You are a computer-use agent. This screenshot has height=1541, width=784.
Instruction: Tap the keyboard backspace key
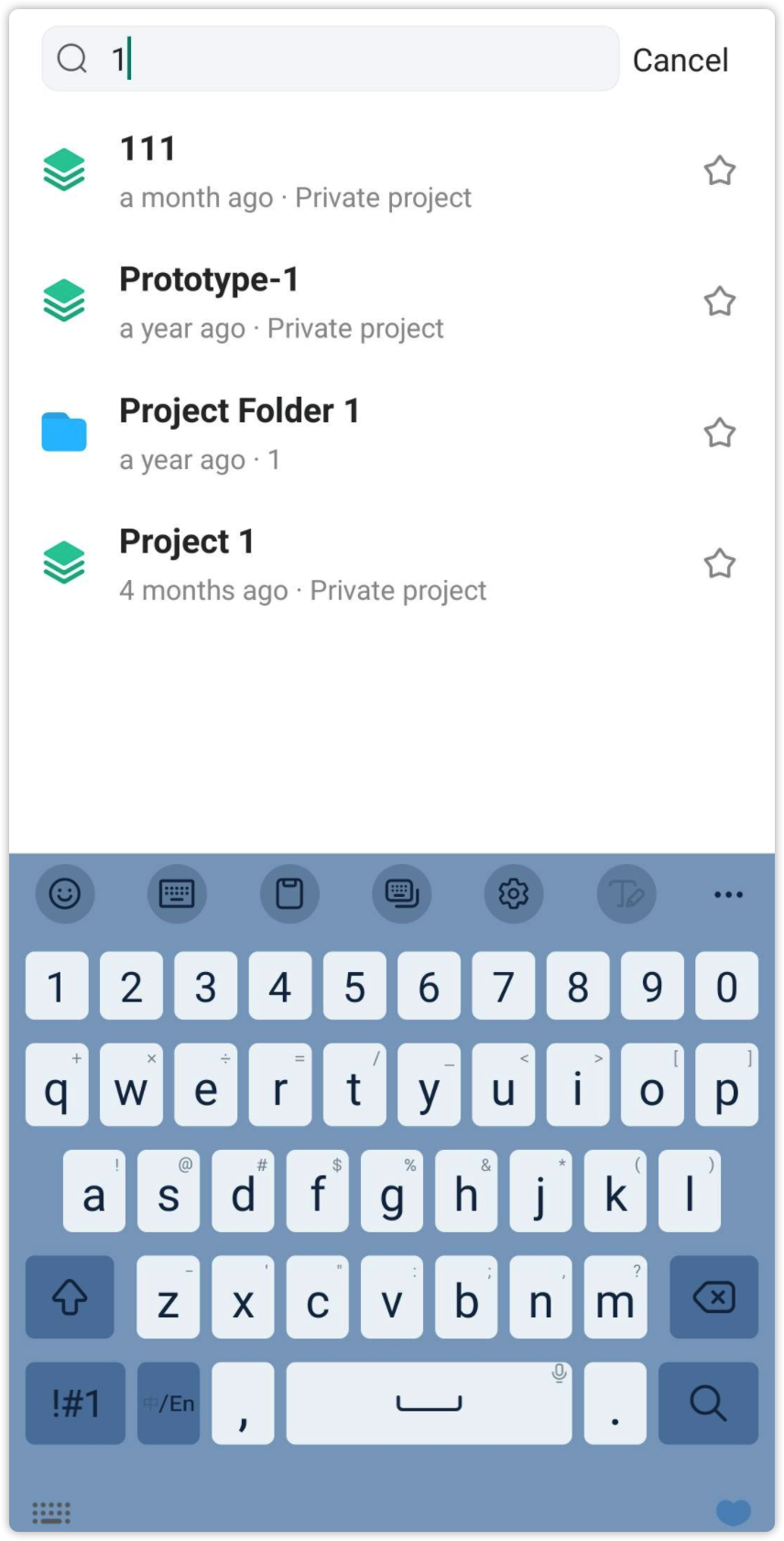[713, 1297]
